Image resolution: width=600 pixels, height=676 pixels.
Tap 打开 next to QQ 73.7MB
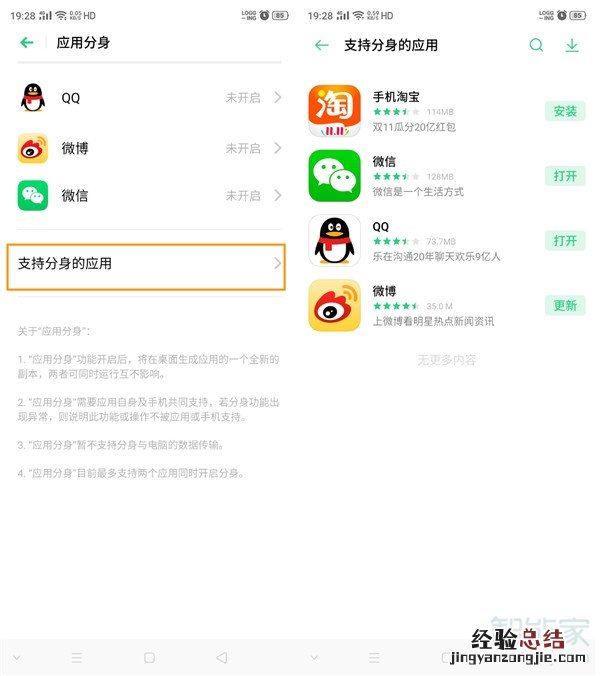point(565,241)
